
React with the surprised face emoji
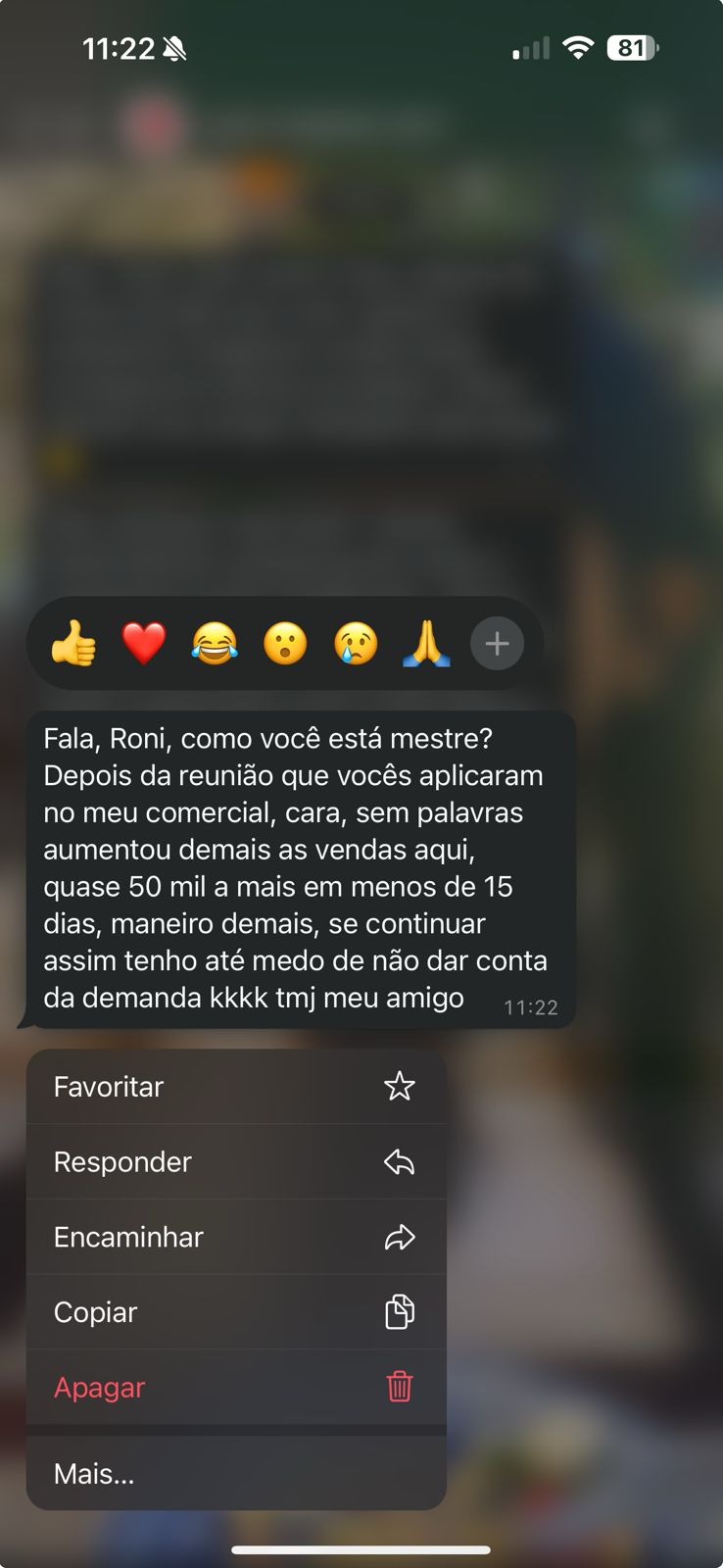tap(285, 644)
